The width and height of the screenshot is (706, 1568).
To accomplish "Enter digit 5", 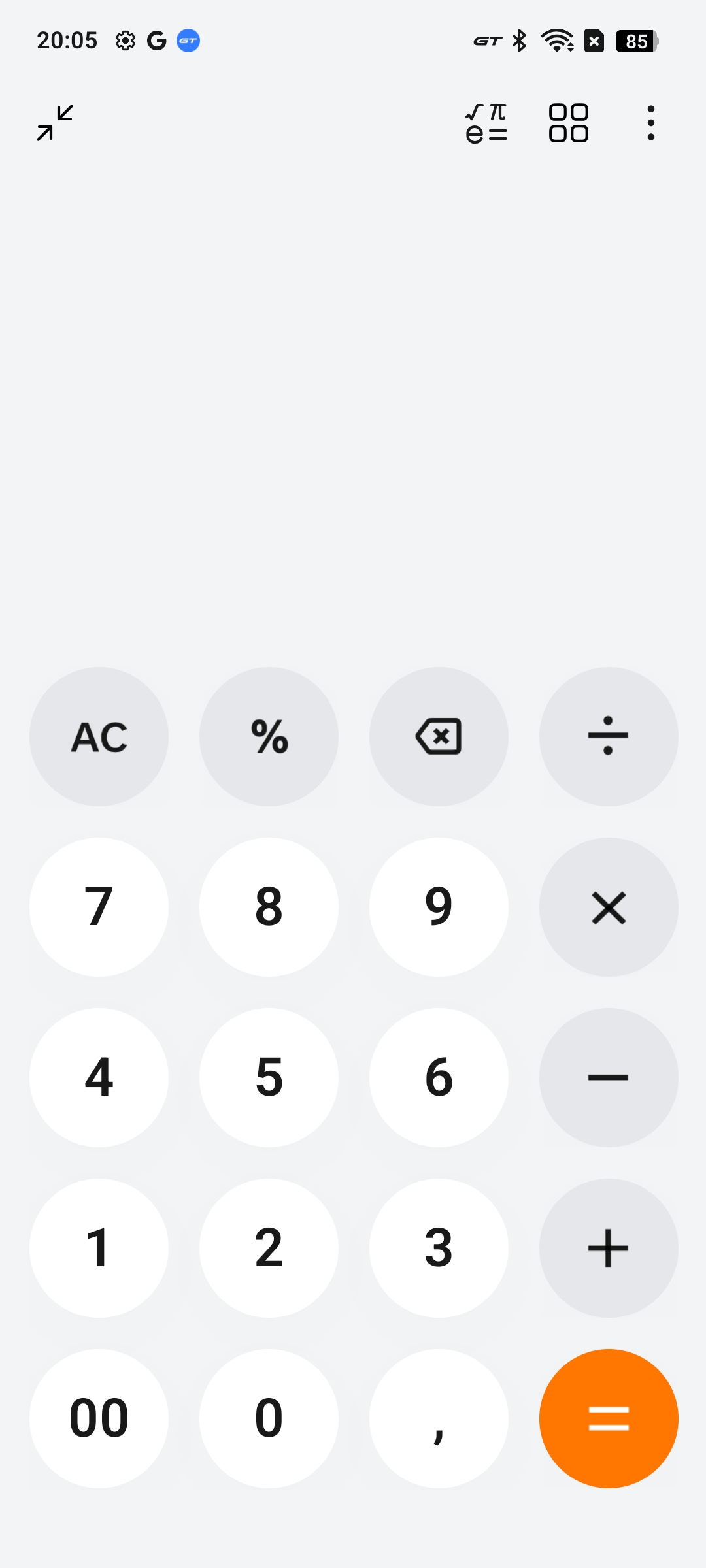I will [269, 1077].
